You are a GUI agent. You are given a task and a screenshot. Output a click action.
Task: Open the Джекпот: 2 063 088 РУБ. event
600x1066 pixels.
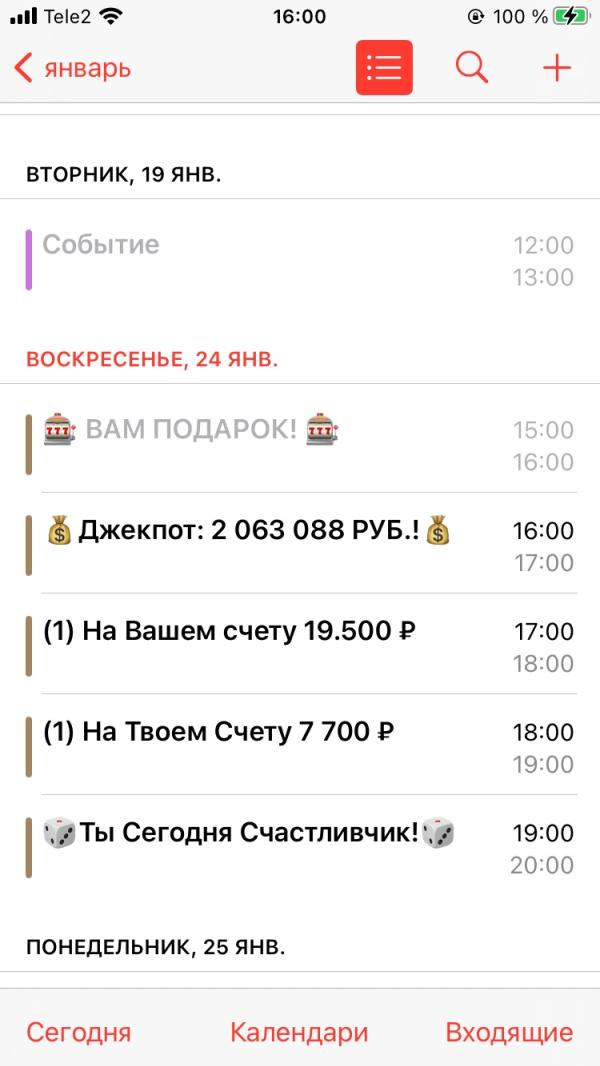300,545
